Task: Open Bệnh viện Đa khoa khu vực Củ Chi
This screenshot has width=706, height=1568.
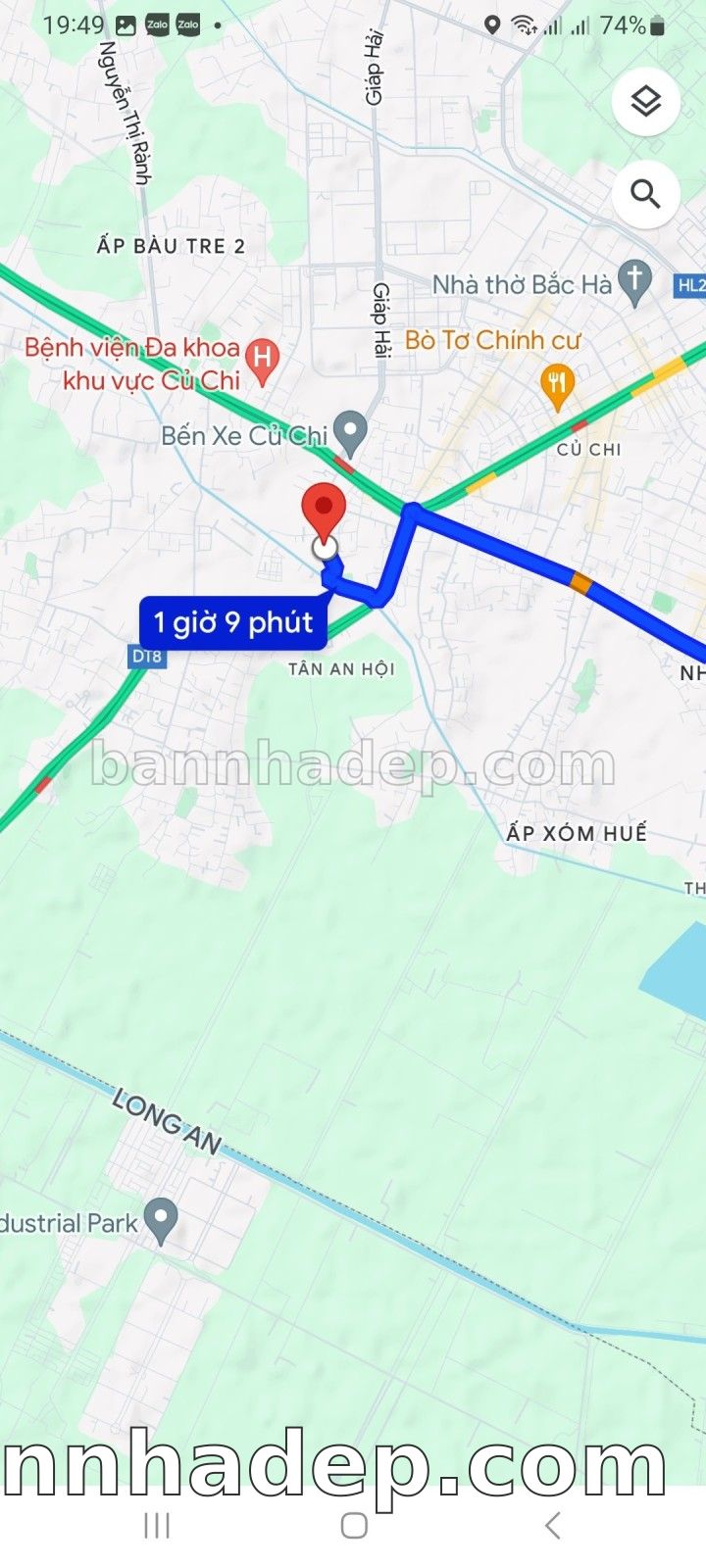Action: click(262, 359)
